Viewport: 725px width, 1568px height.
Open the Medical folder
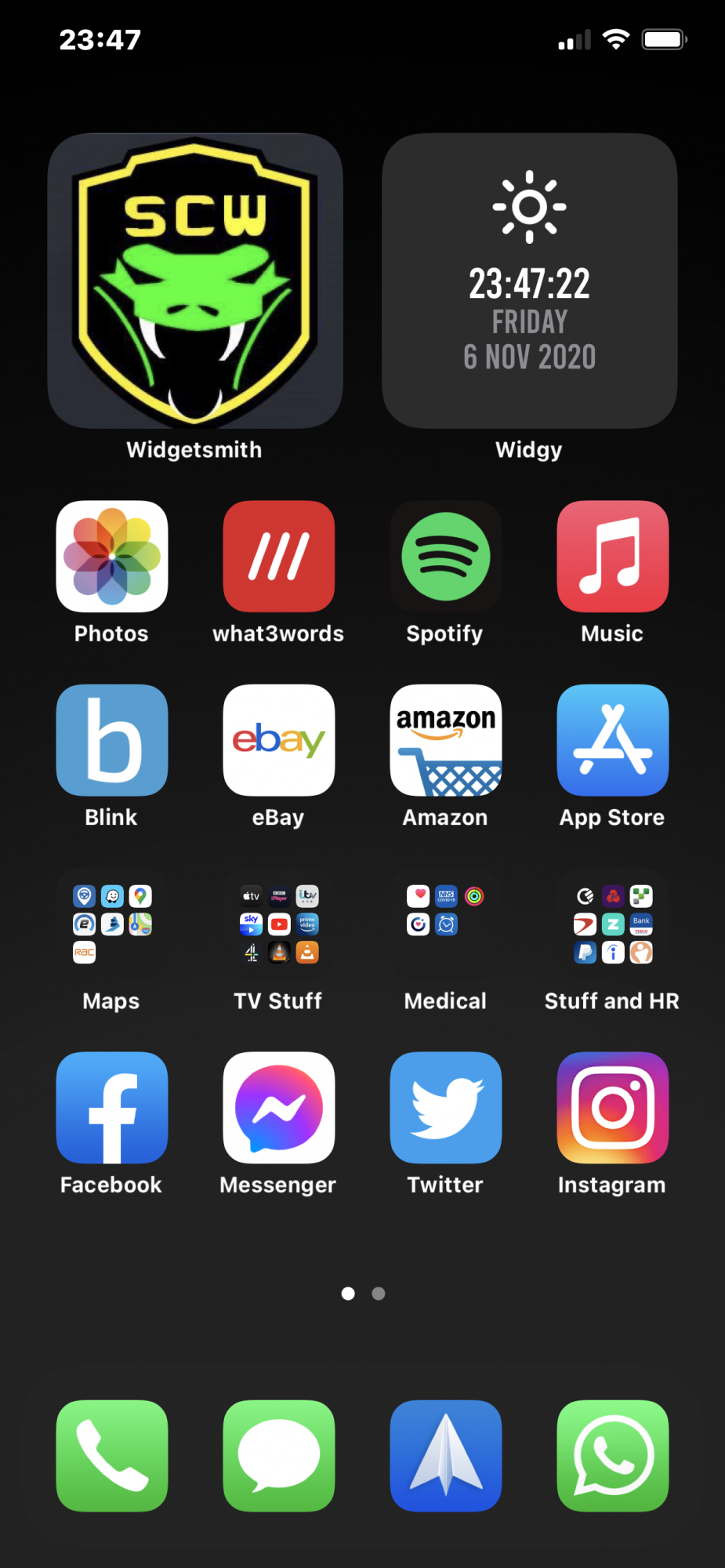(x=446, y=924)
